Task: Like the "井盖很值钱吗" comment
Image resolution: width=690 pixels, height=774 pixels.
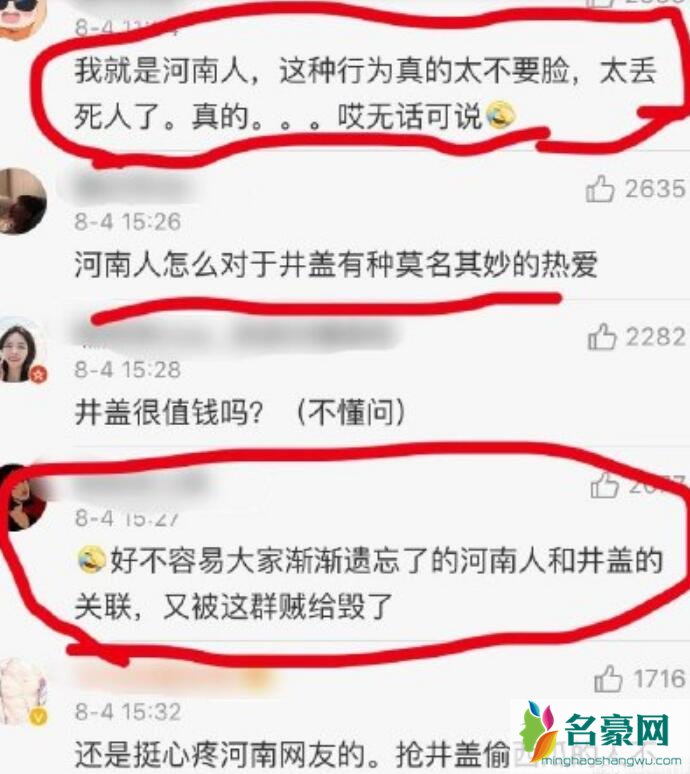Action: coord(602,338)
